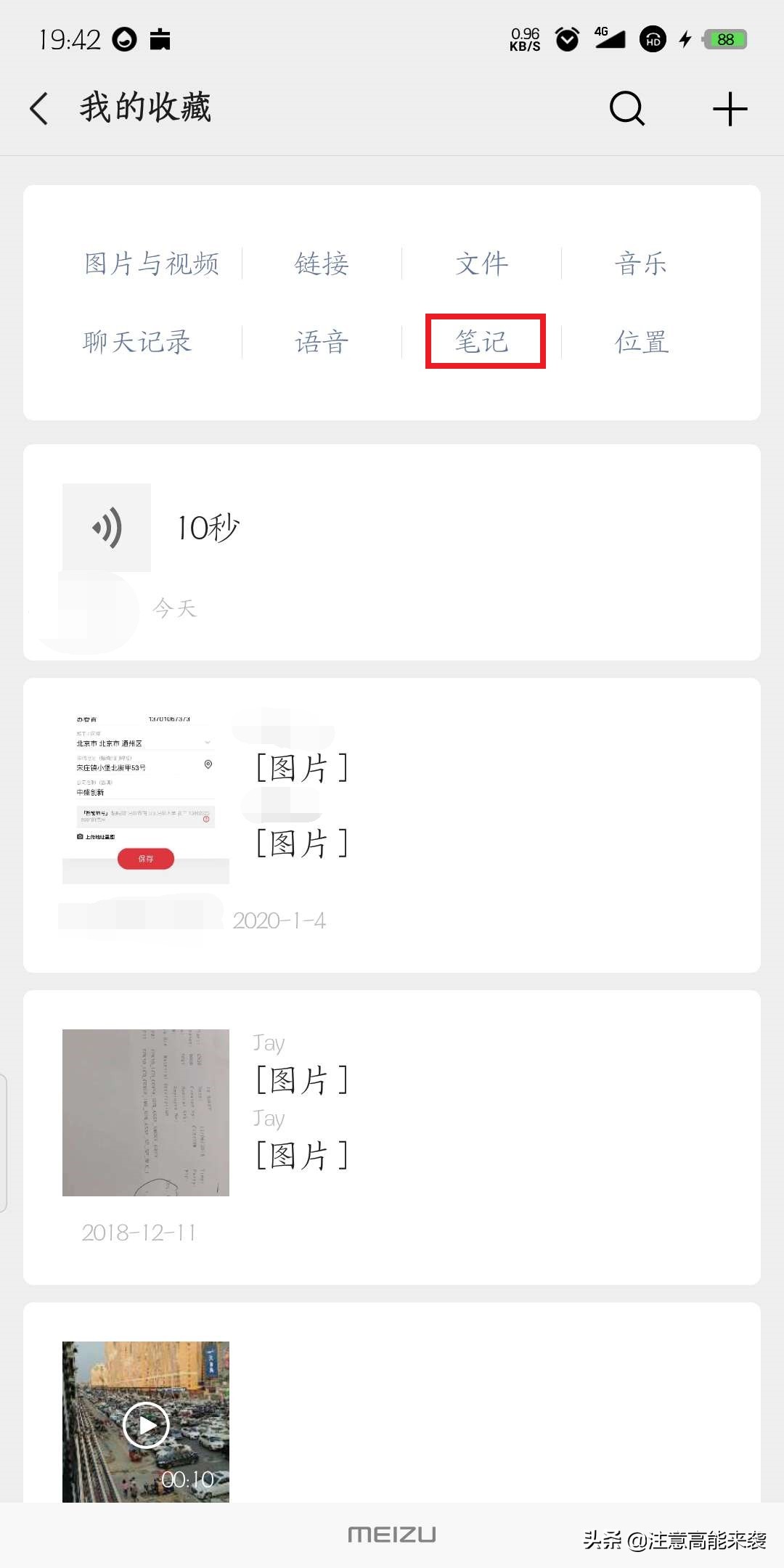
Task: Select the 链接 category
Action: point(322,264)
